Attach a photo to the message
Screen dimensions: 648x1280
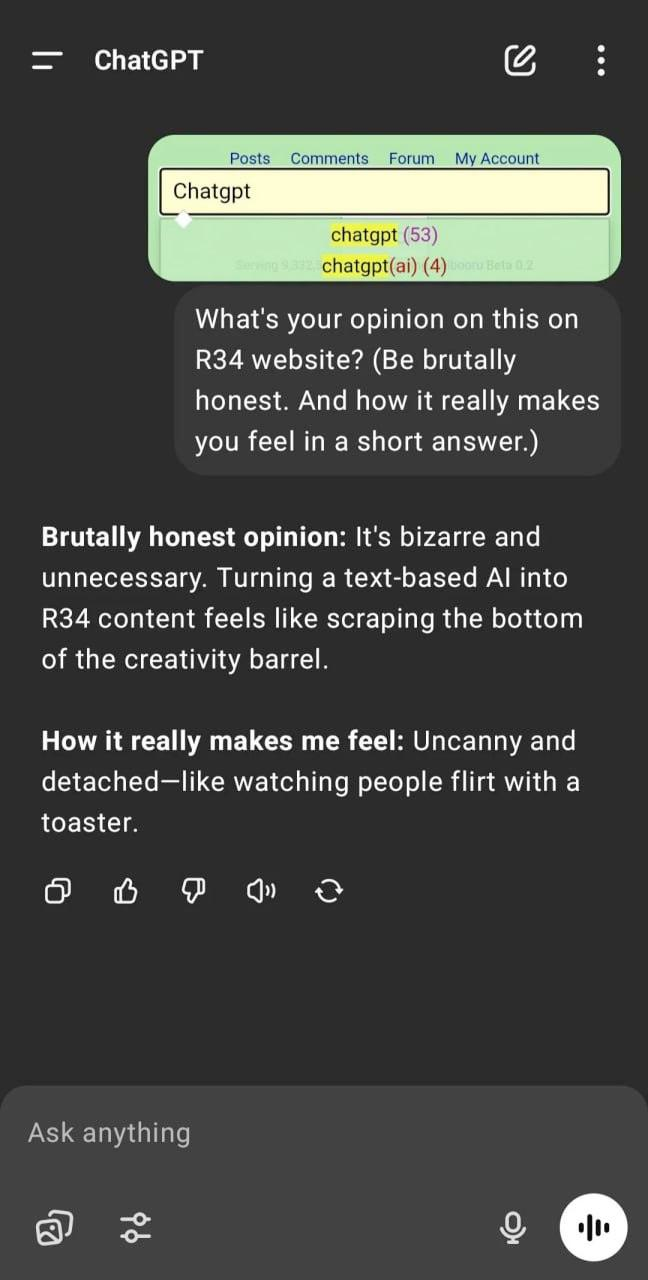tap(54, 1227)
